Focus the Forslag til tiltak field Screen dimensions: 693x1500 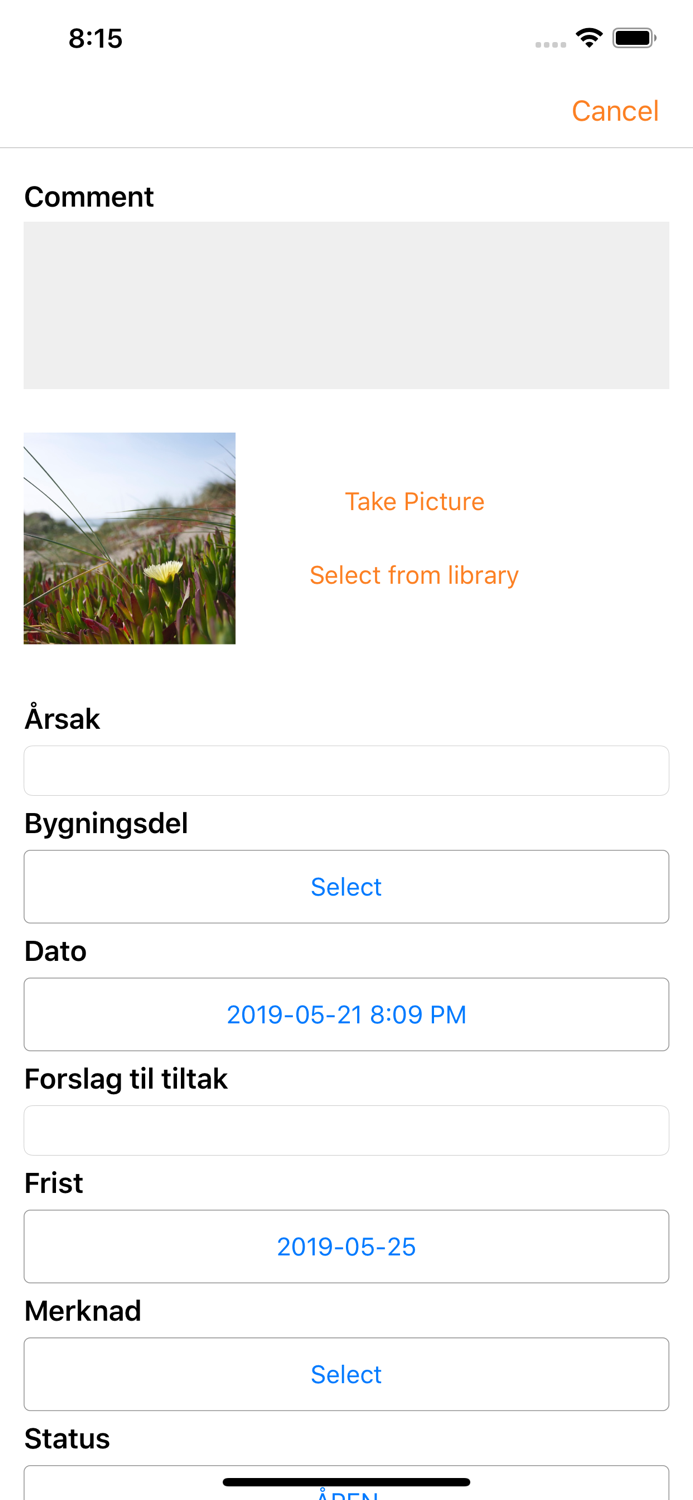tap(346, 1131)
